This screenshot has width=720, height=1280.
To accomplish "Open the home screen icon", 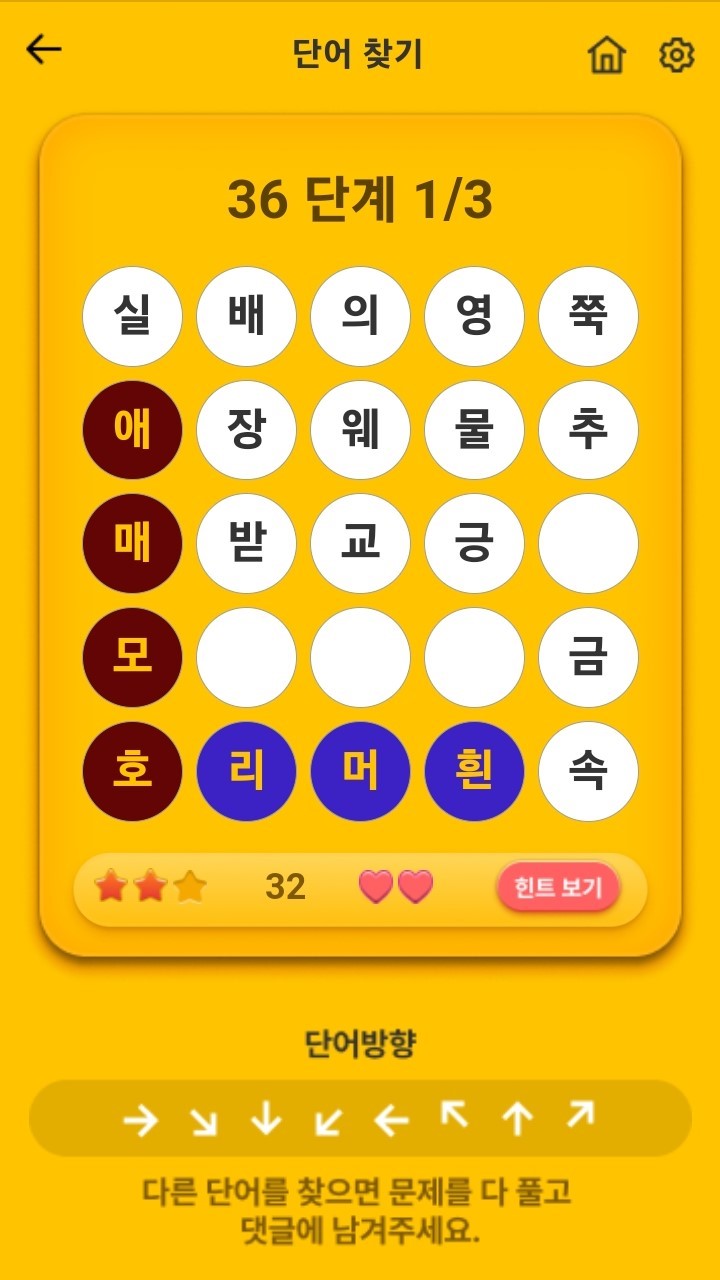I will (x=606, y=55).
